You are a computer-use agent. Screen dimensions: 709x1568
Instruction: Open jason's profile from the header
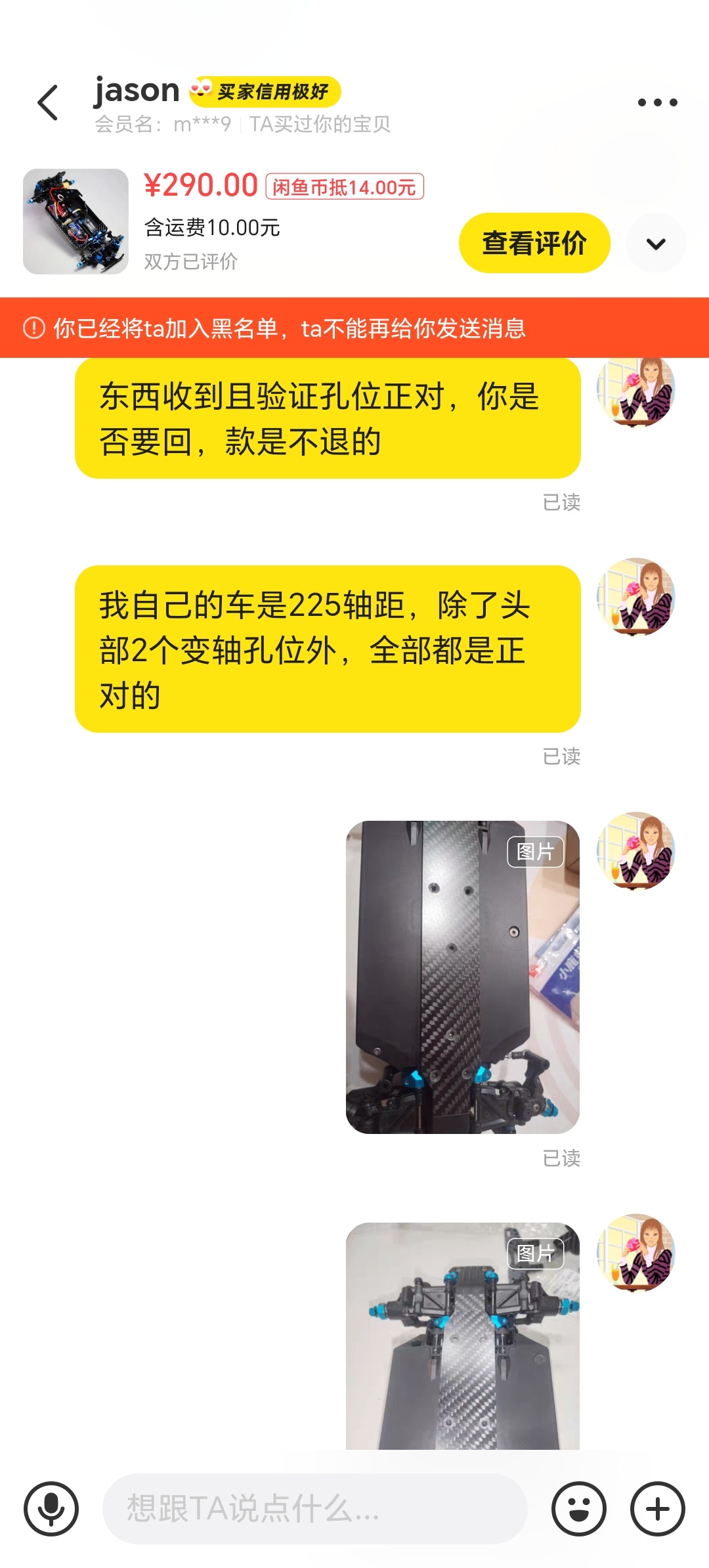click(137, 91)
